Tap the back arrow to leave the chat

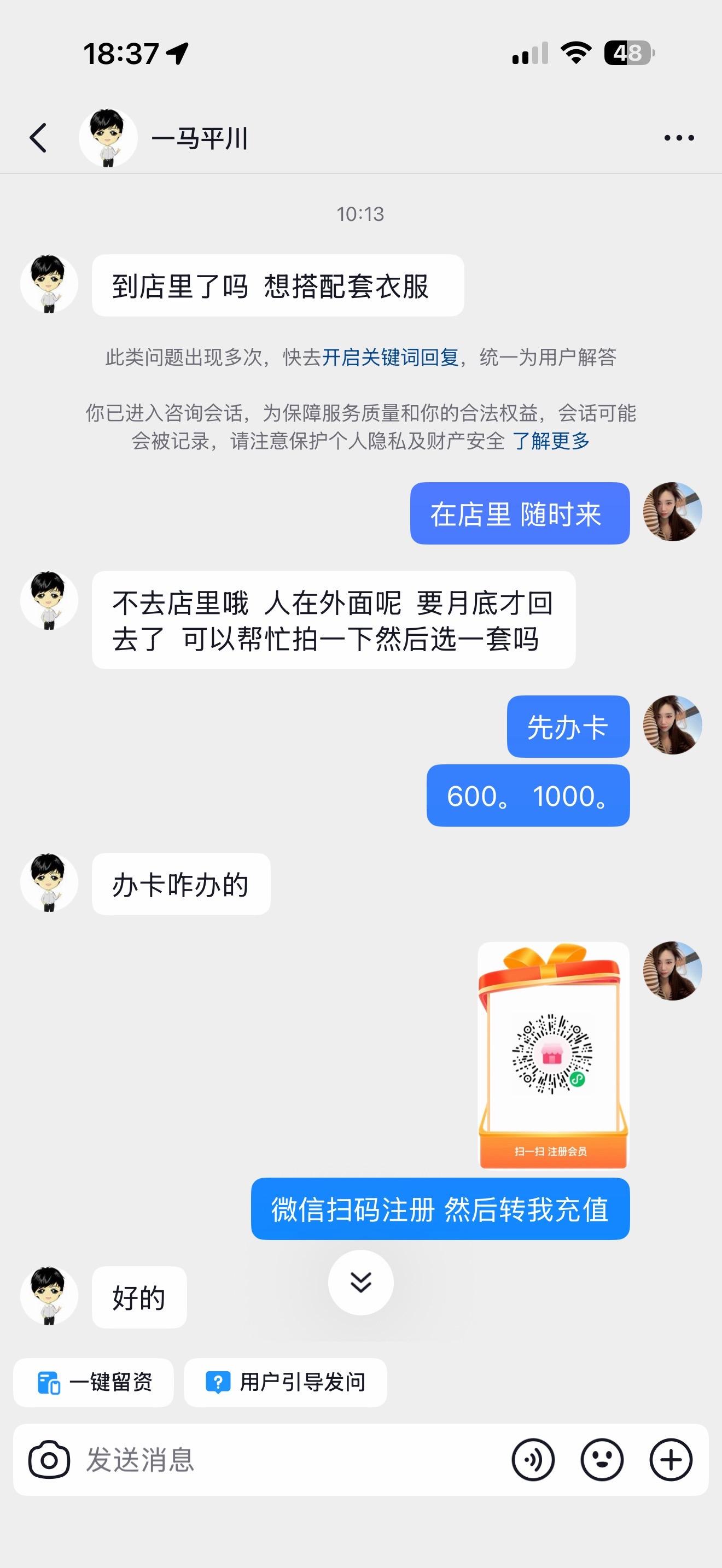click(38, 137)
